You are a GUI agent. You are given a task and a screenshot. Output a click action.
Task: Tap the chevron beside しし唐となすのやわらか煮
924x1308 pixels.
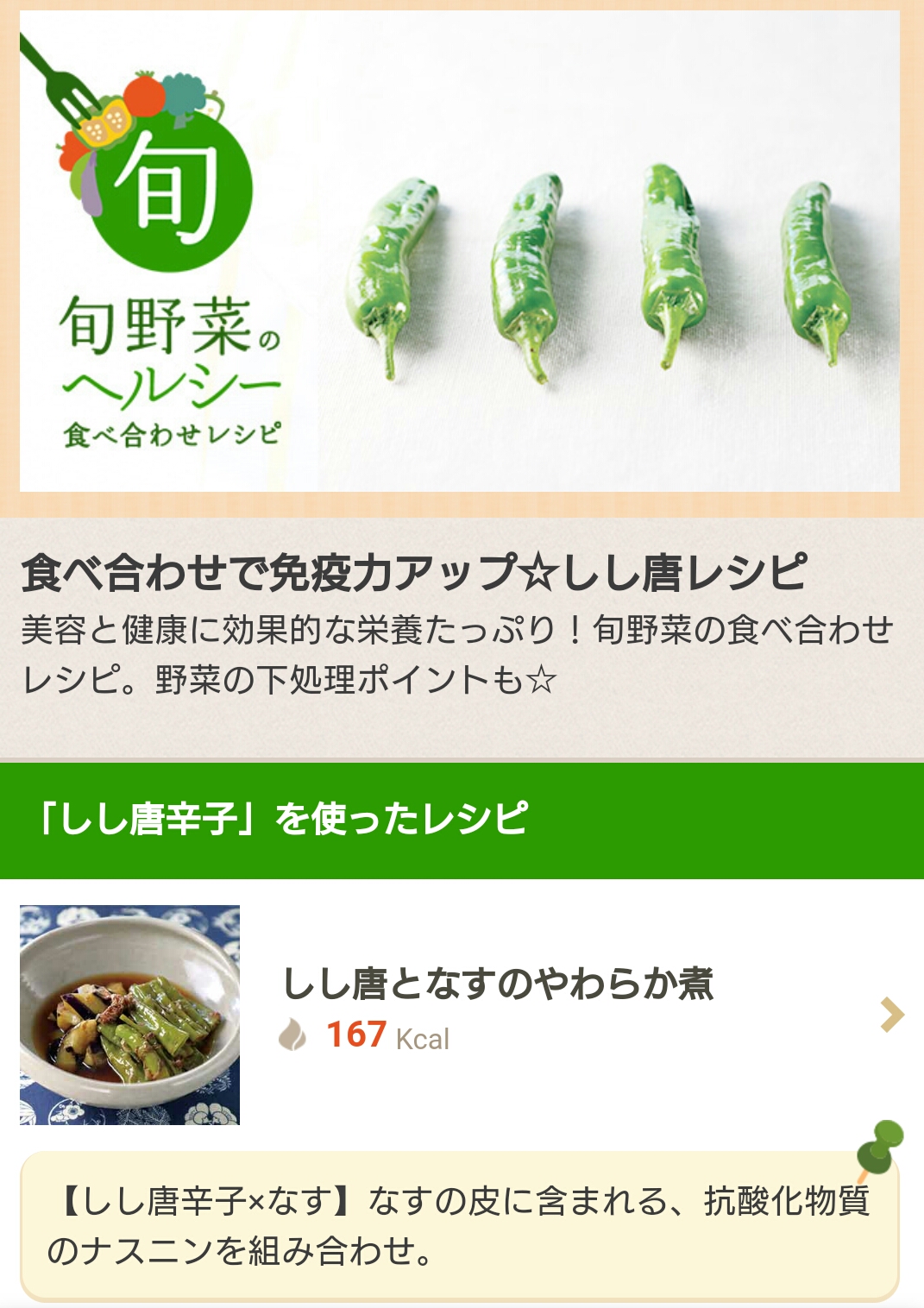892,1015
